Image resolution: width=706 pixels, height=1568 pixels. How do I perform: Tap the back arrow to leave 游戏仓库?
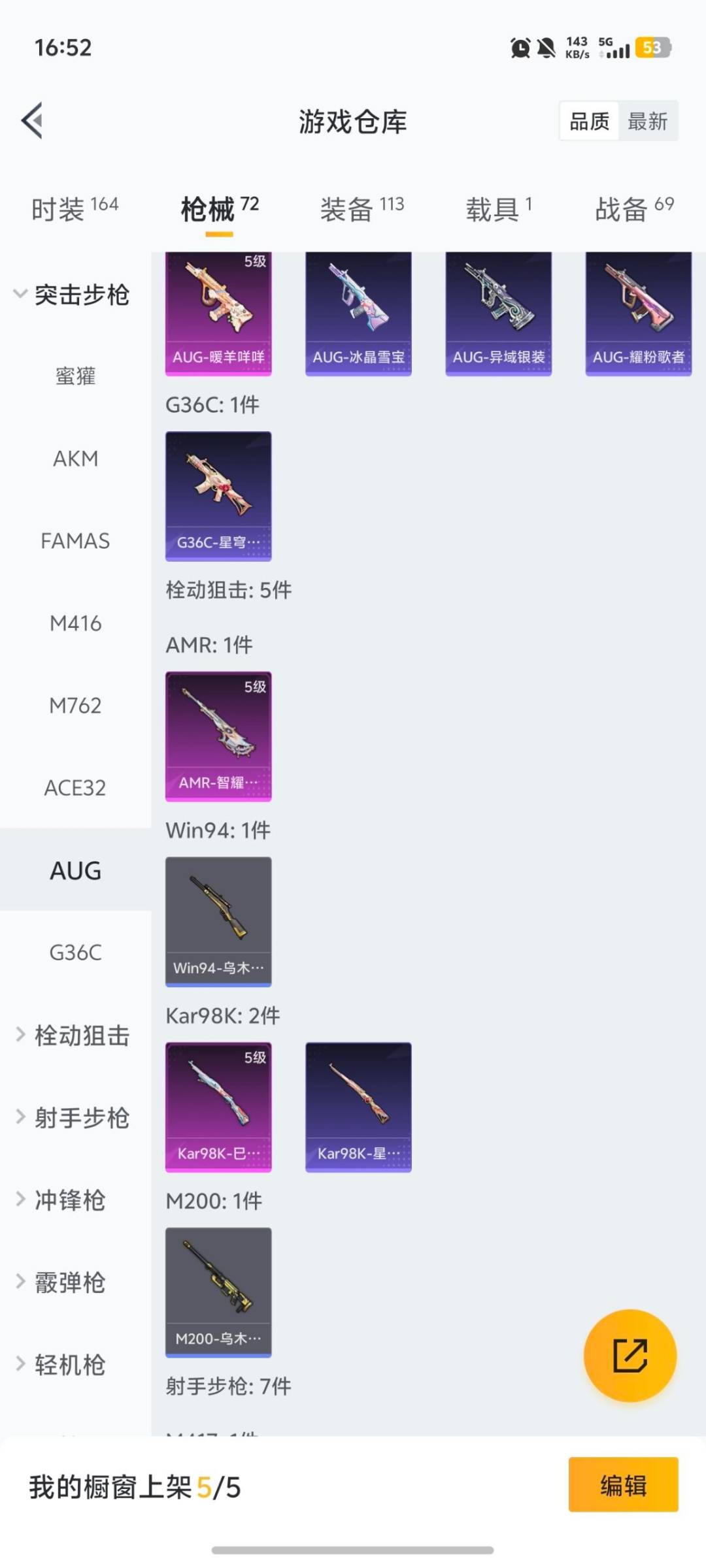[31, 121]
